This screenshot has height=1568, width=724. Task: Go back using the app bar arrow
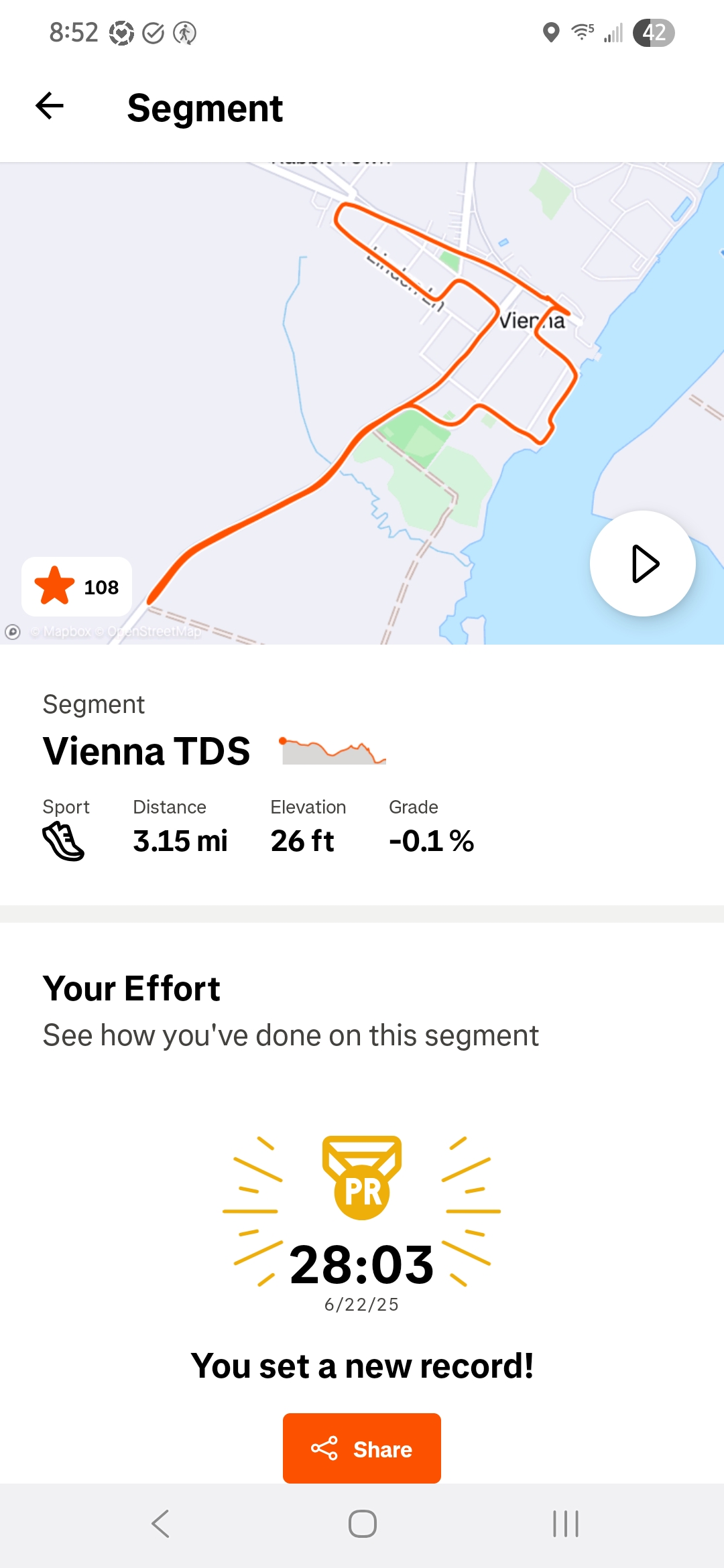click(x=50, y=106)
